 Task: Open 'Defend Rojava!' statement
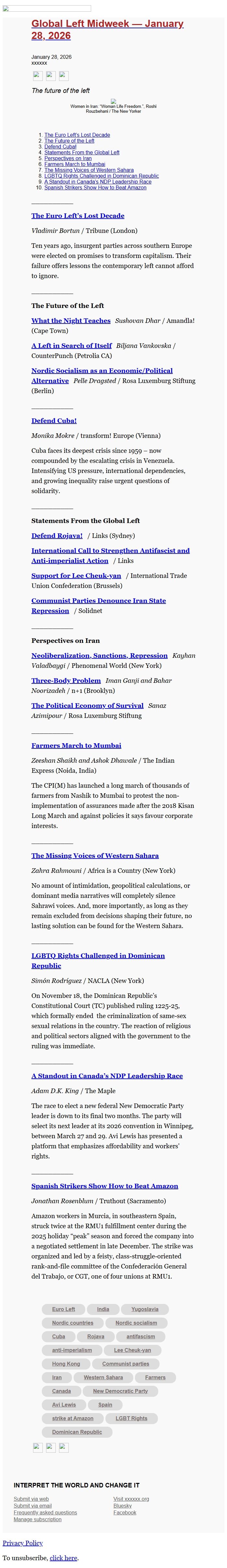click(x=56, y=536)
